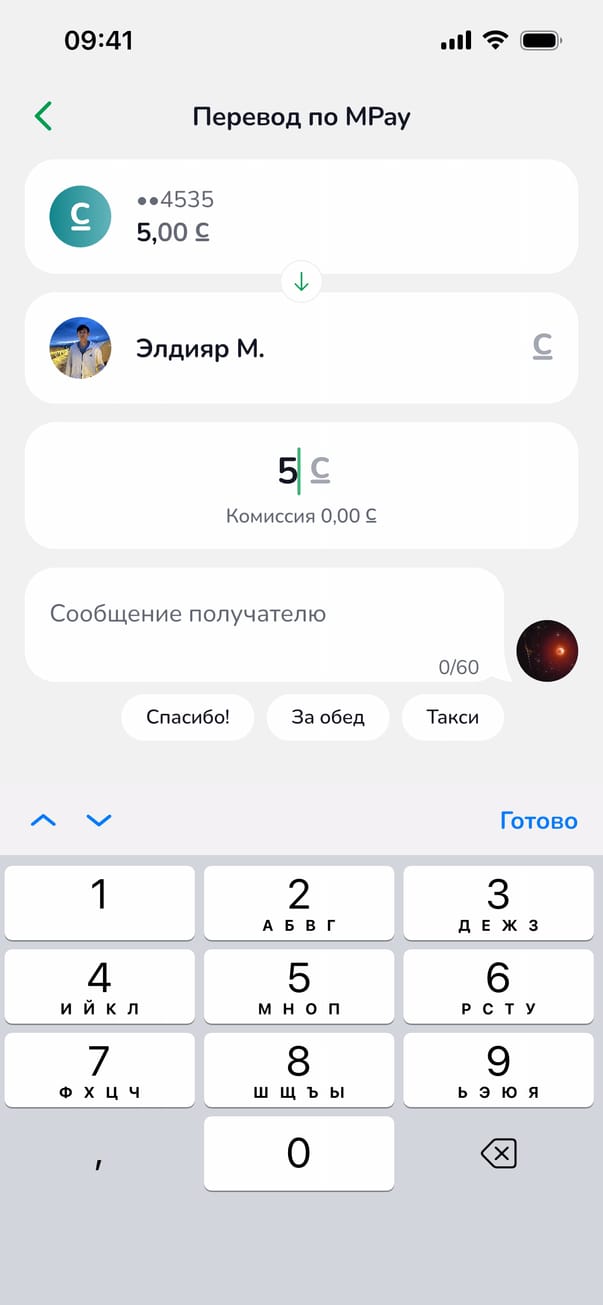This screenshot has width=603, height=1305.
Task: Open the planet sticker picker beside message
Action: point(547,651)
